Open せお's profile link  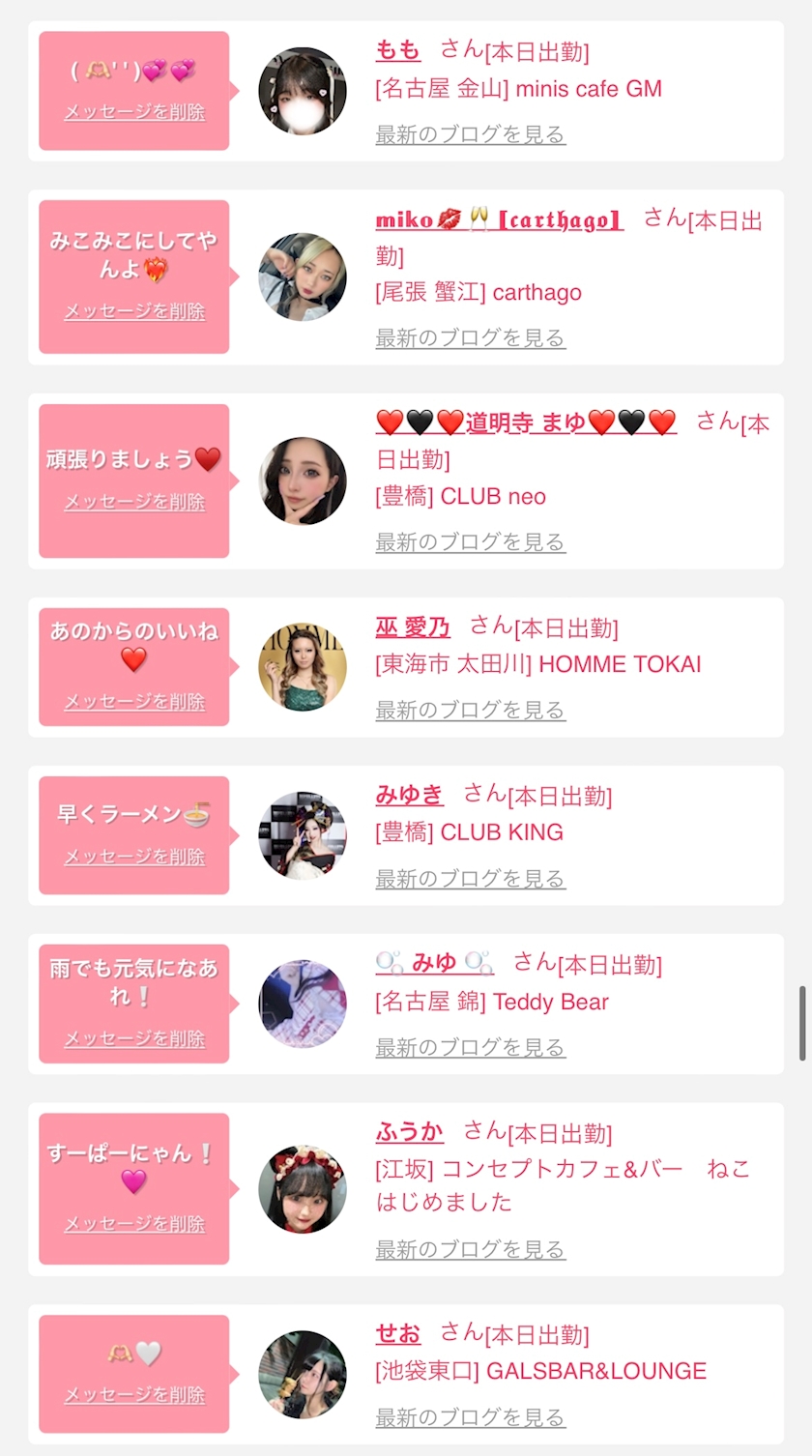click(398, 1334)
